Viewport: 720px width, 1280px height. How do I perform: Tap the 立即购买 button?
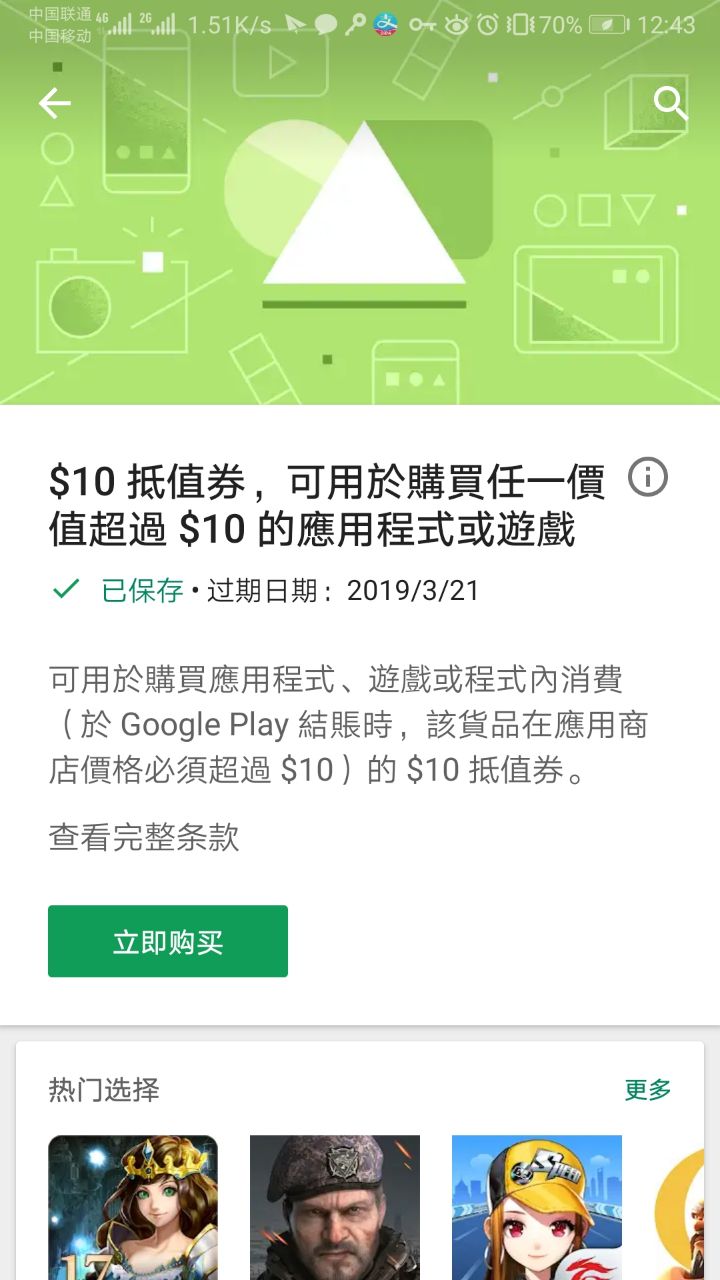click(168, 941)
